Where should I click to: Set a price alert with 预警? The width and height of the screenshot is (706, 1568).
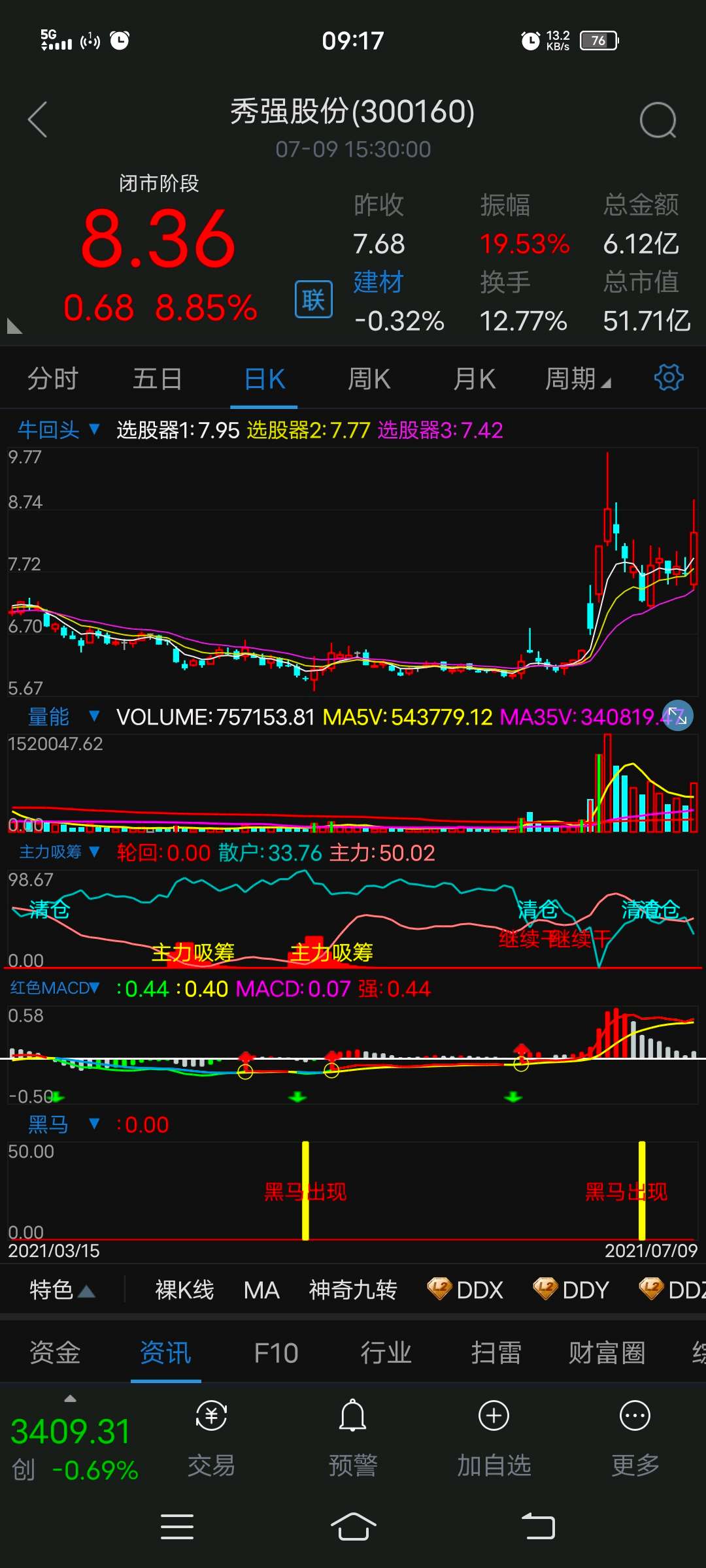coord(352,1439)
